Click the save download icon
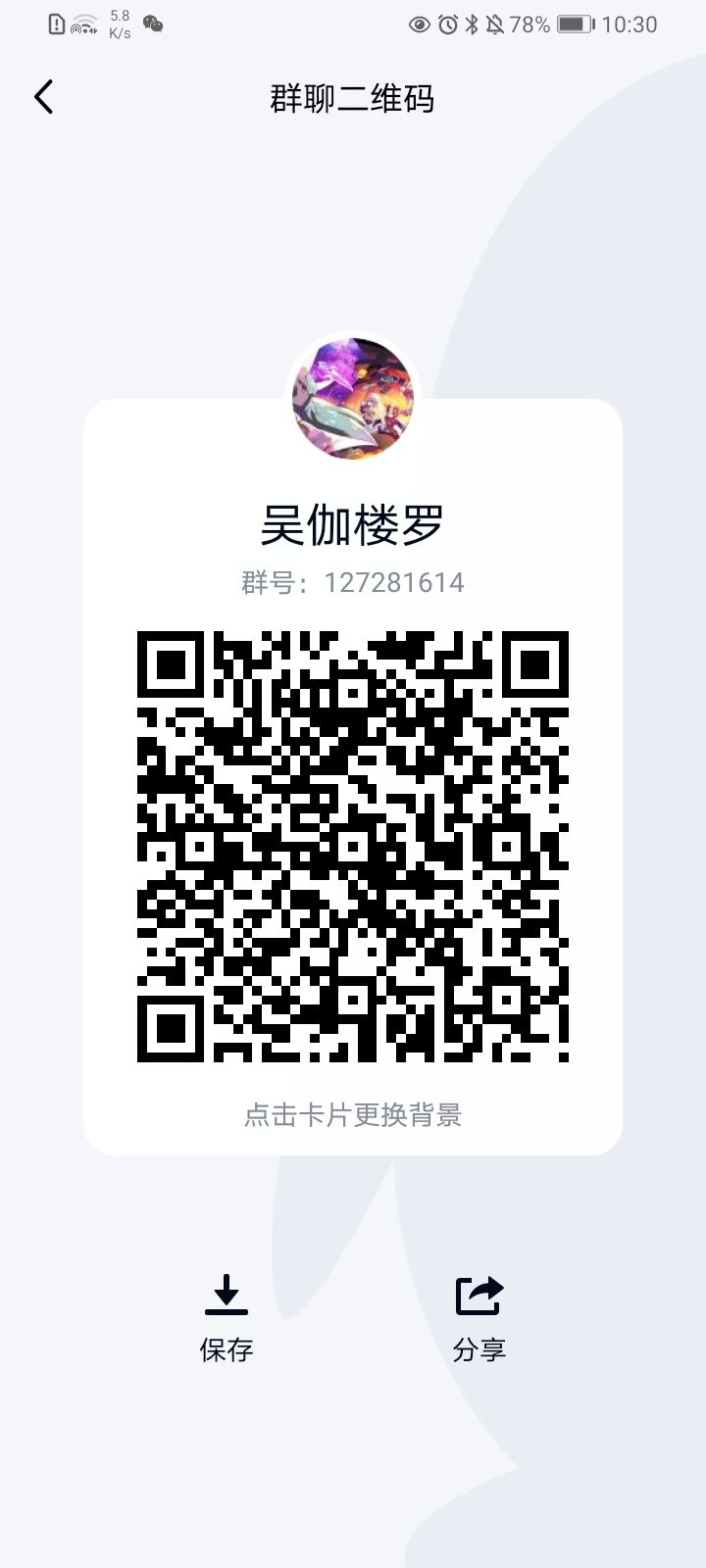 [x=227, y=1296]
